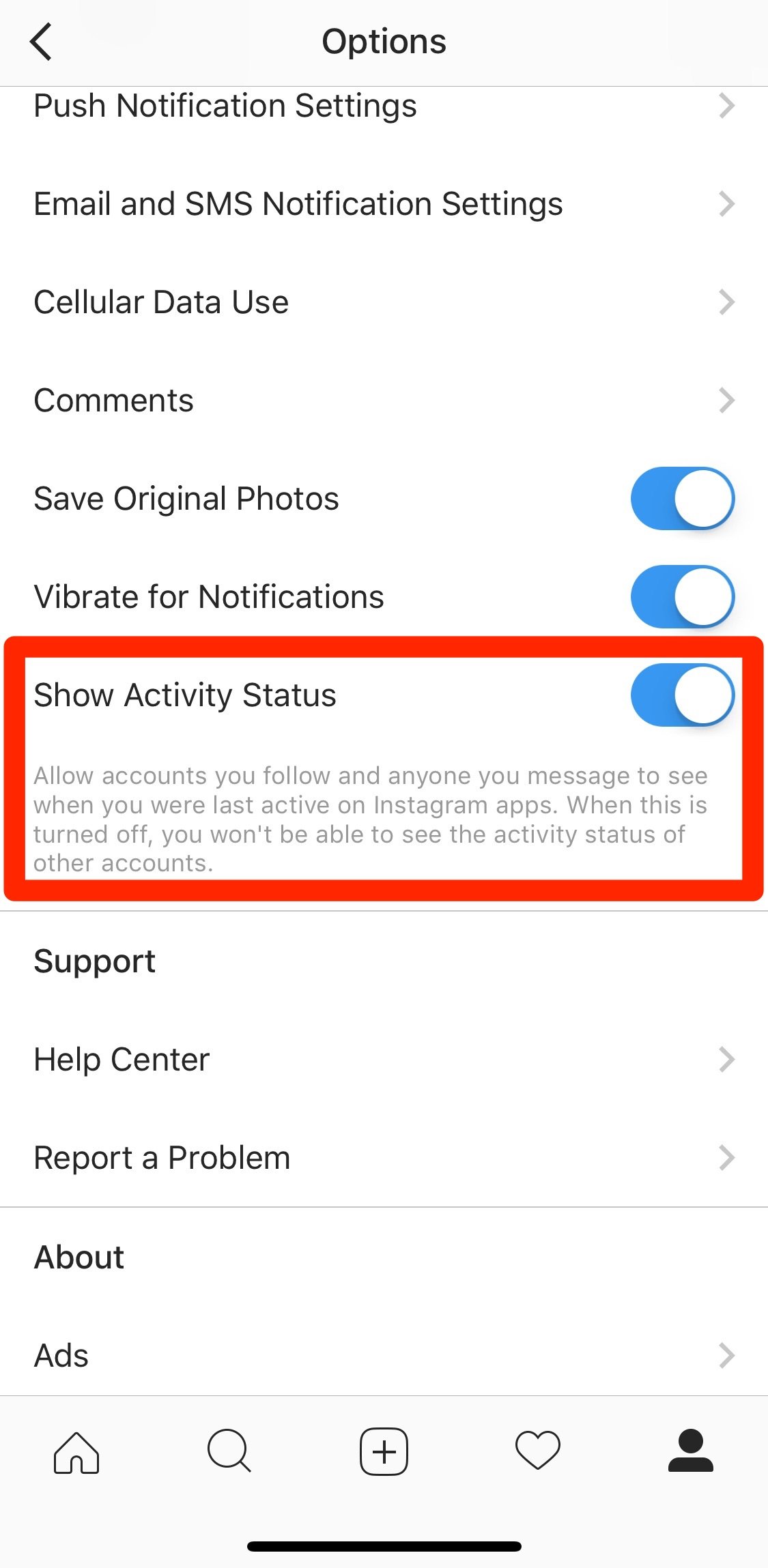Select Report a Problem

tap(384, 1158)
